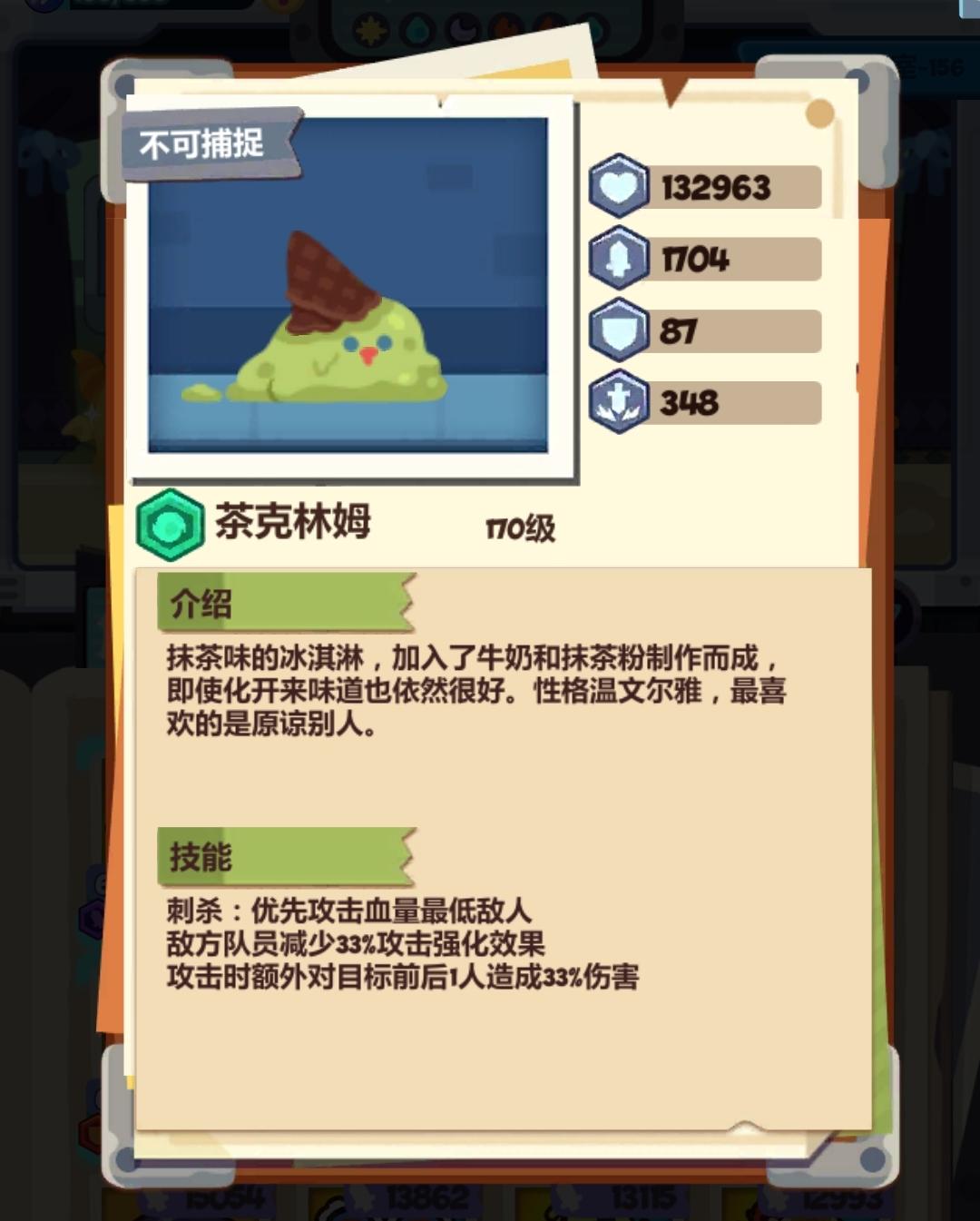Tap the shield defense stat icon
The image size is (980, 1221).
(x=619, y=330)
